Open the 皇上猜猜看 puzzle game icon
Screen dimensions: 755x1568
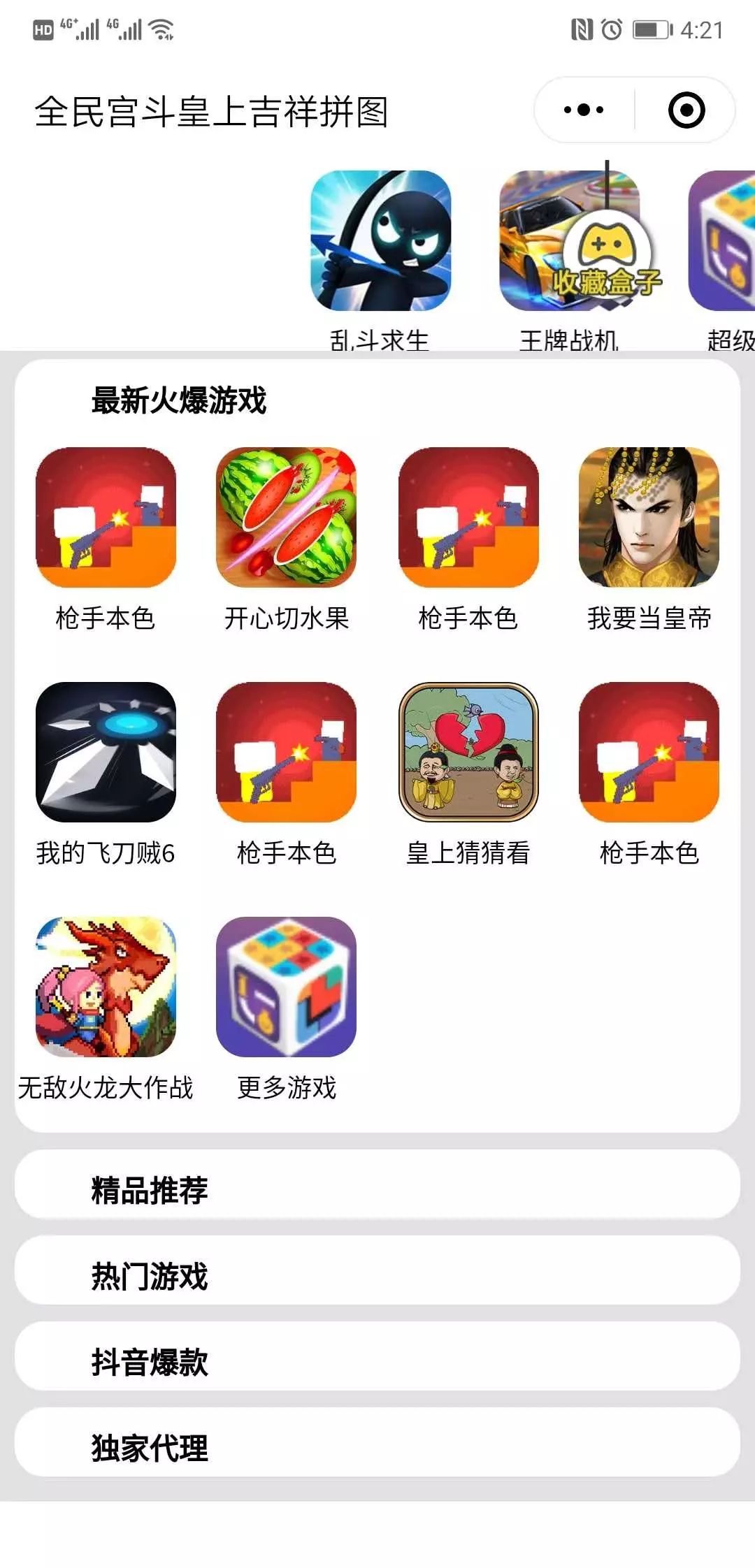click(467, 756)
